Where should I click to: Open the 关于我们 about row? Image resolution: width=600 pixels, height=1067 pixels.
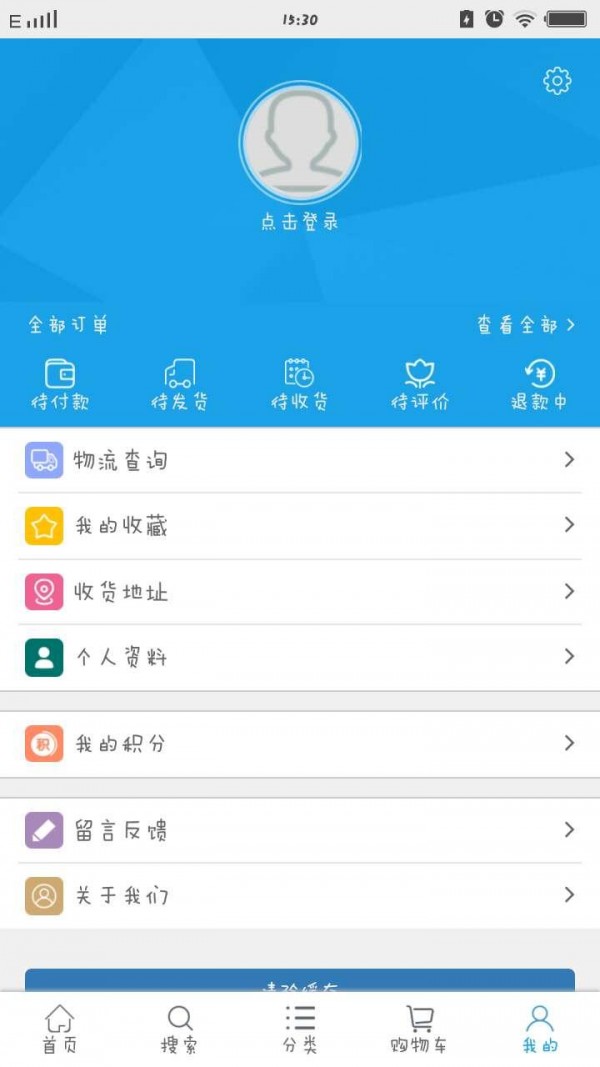coord(300,896)
